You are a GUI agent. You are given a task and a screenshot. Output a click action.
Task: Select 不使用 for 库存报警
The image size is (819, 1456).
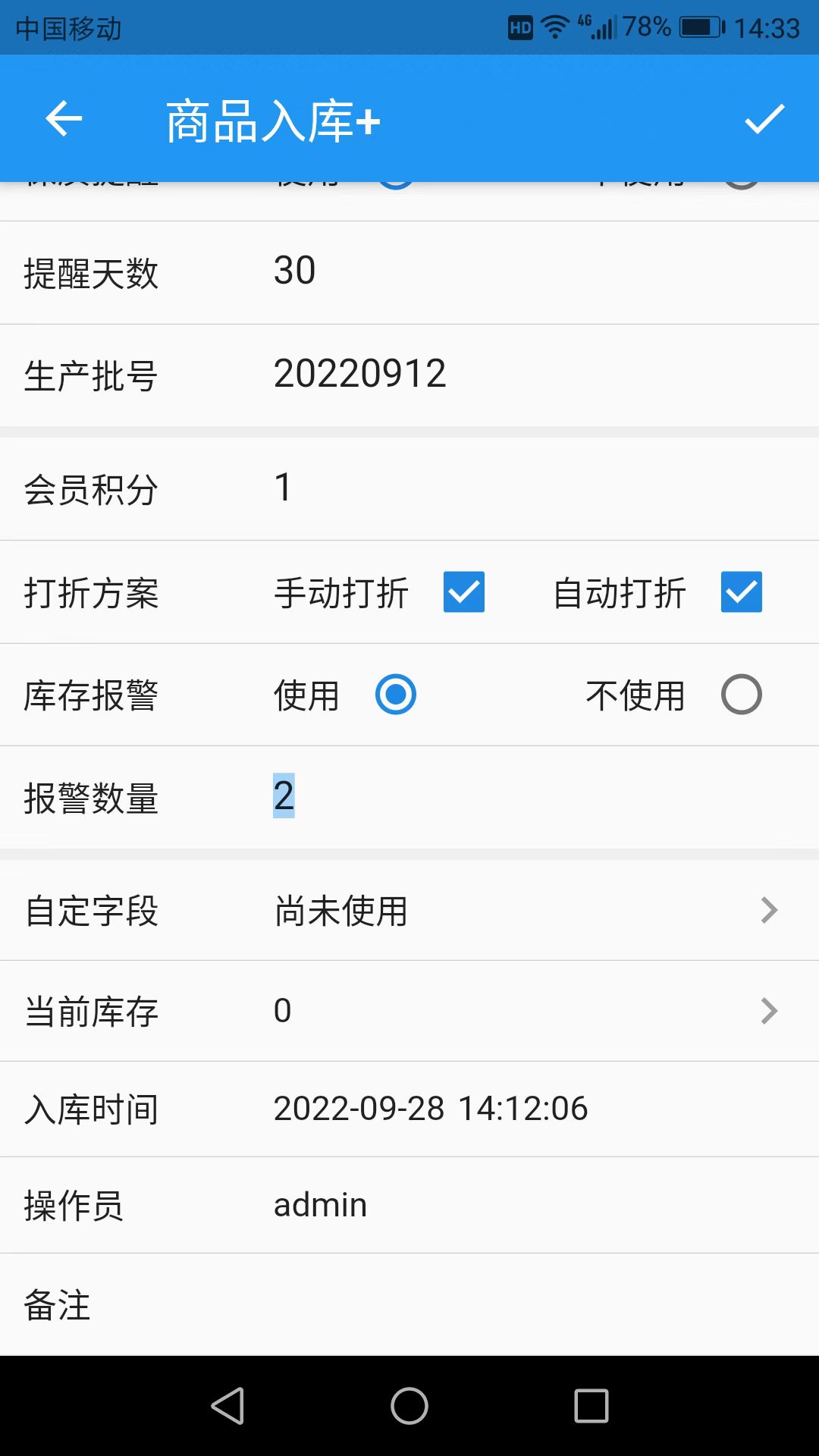coord(741,695)
